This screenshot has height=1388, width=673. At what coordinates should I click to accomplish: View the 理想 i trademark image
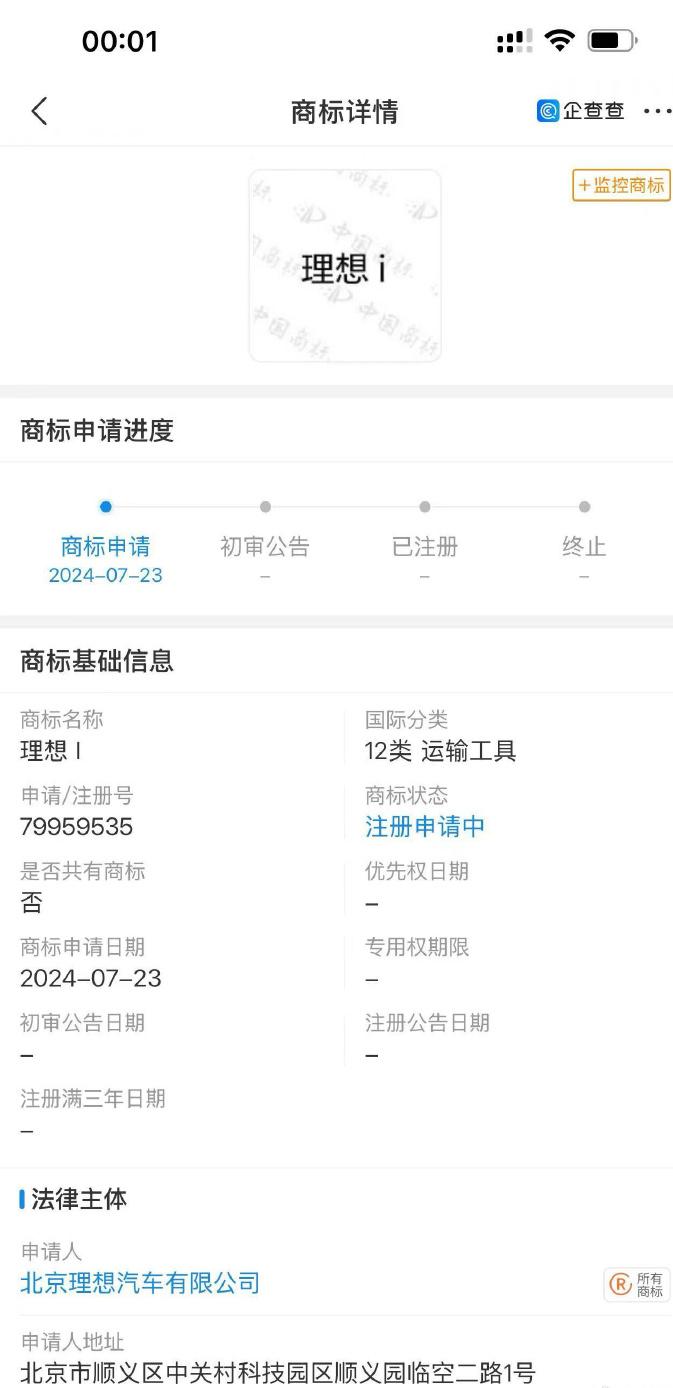[345, 266]
